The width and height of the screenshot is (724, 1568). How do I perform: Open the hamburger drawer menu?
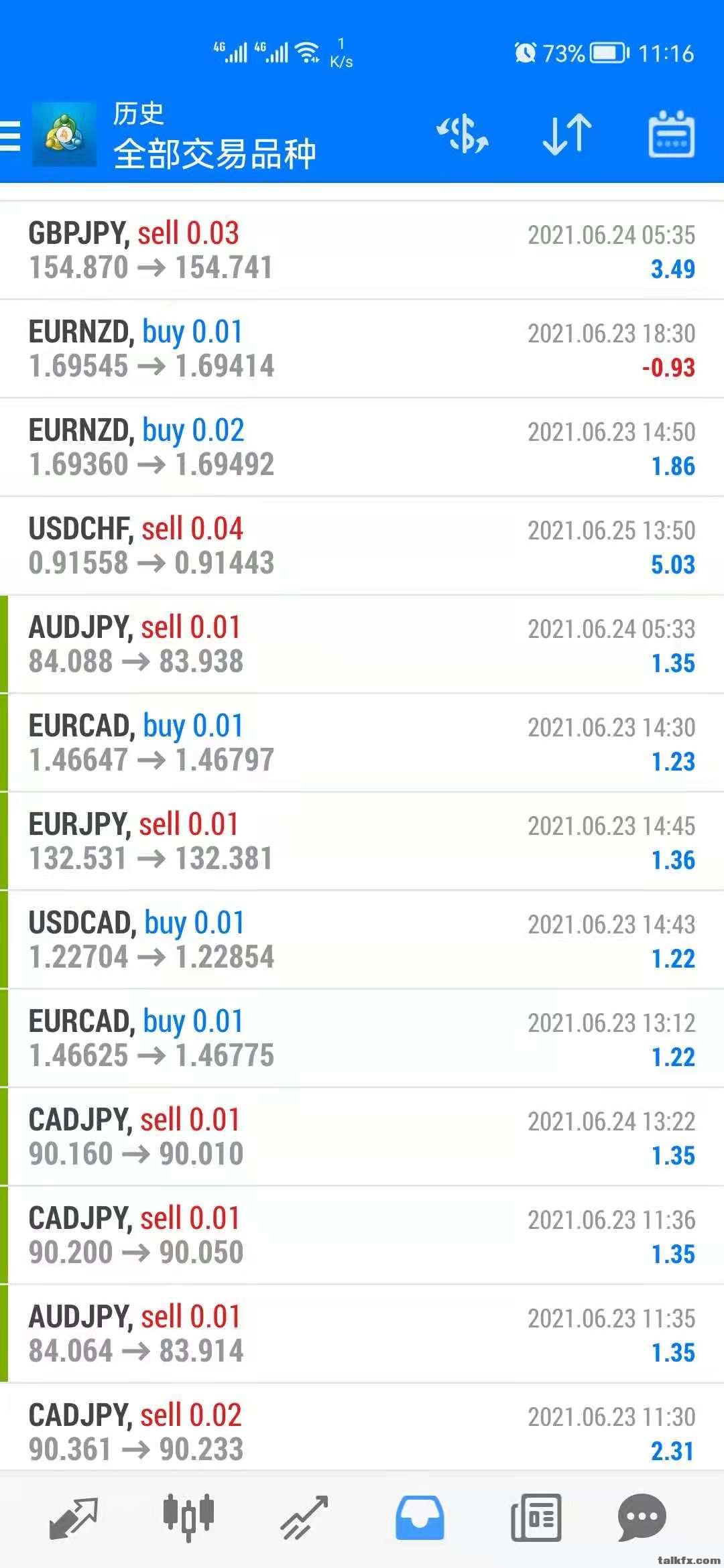[x=11, y=136]
